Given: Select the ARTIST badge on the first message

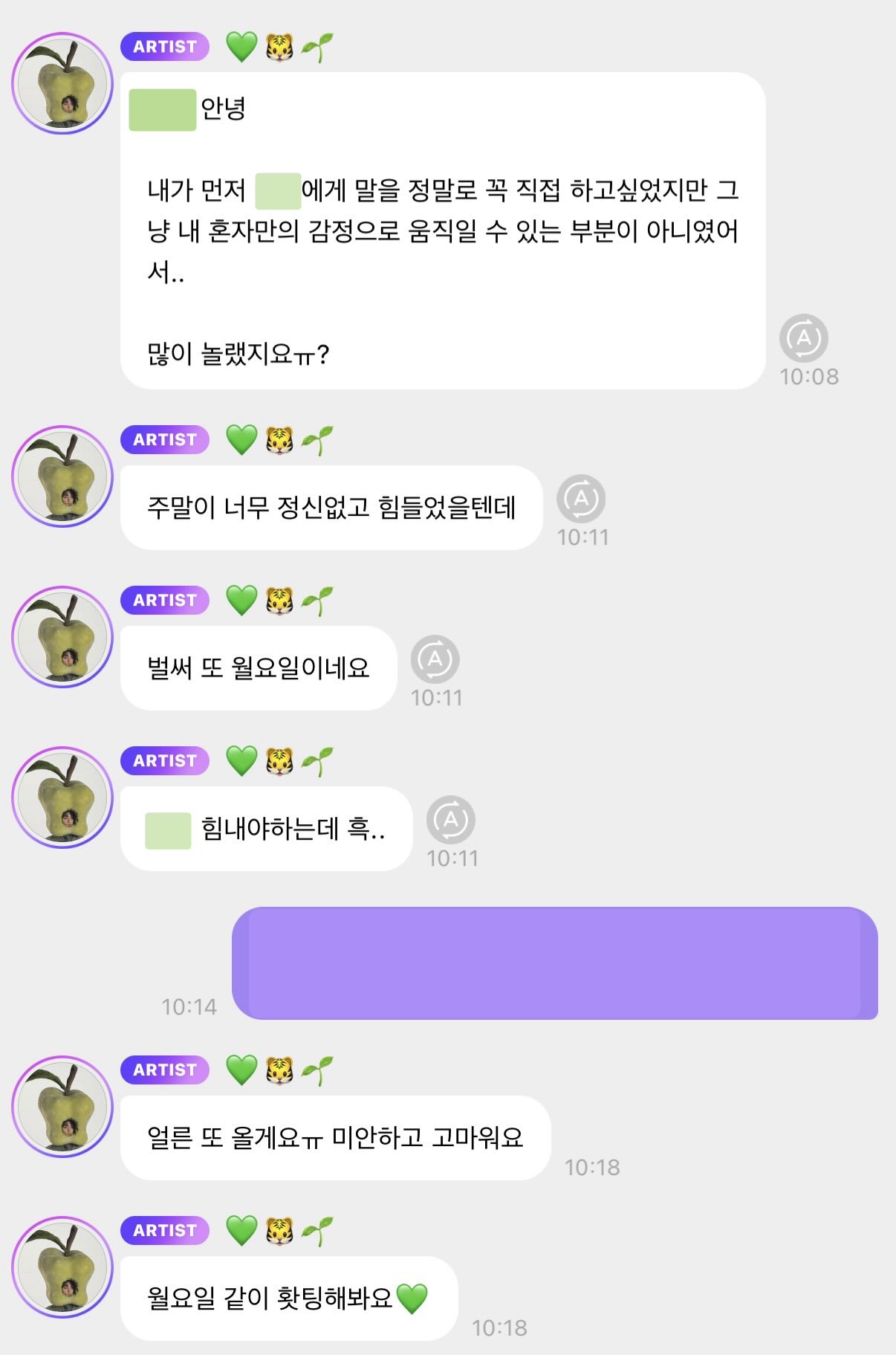Looking at the screenshot, I should (164, 47).
